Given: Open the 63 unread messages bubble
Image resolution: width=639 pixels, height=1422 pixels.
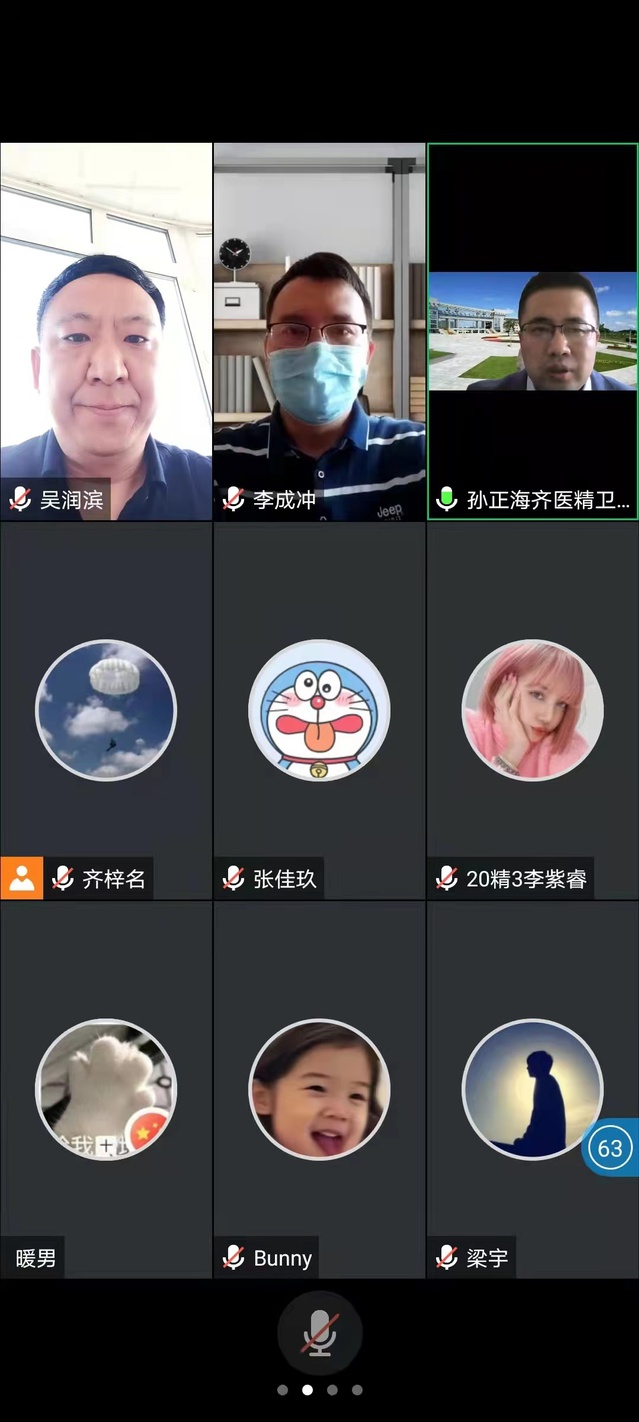Looking at the screenshot, I should [x=611, y=1148].
